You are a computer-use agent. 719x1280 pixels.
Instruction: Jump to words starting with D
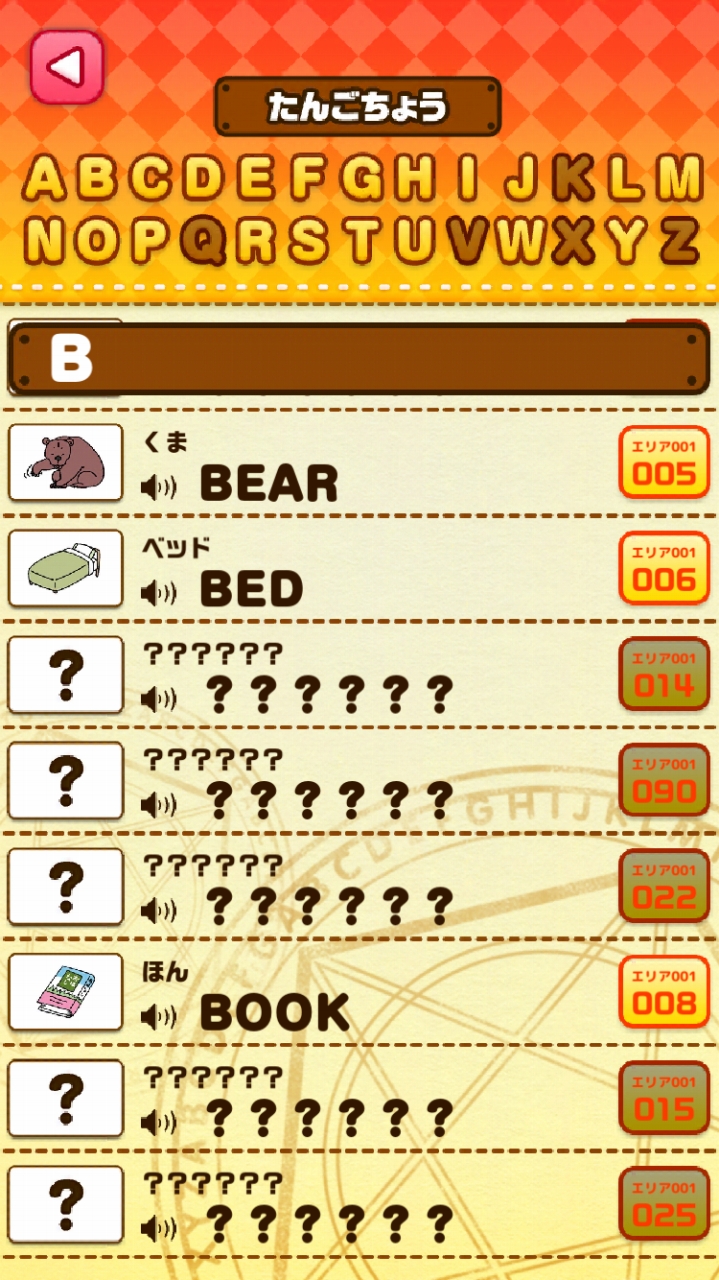coord(204,180)
